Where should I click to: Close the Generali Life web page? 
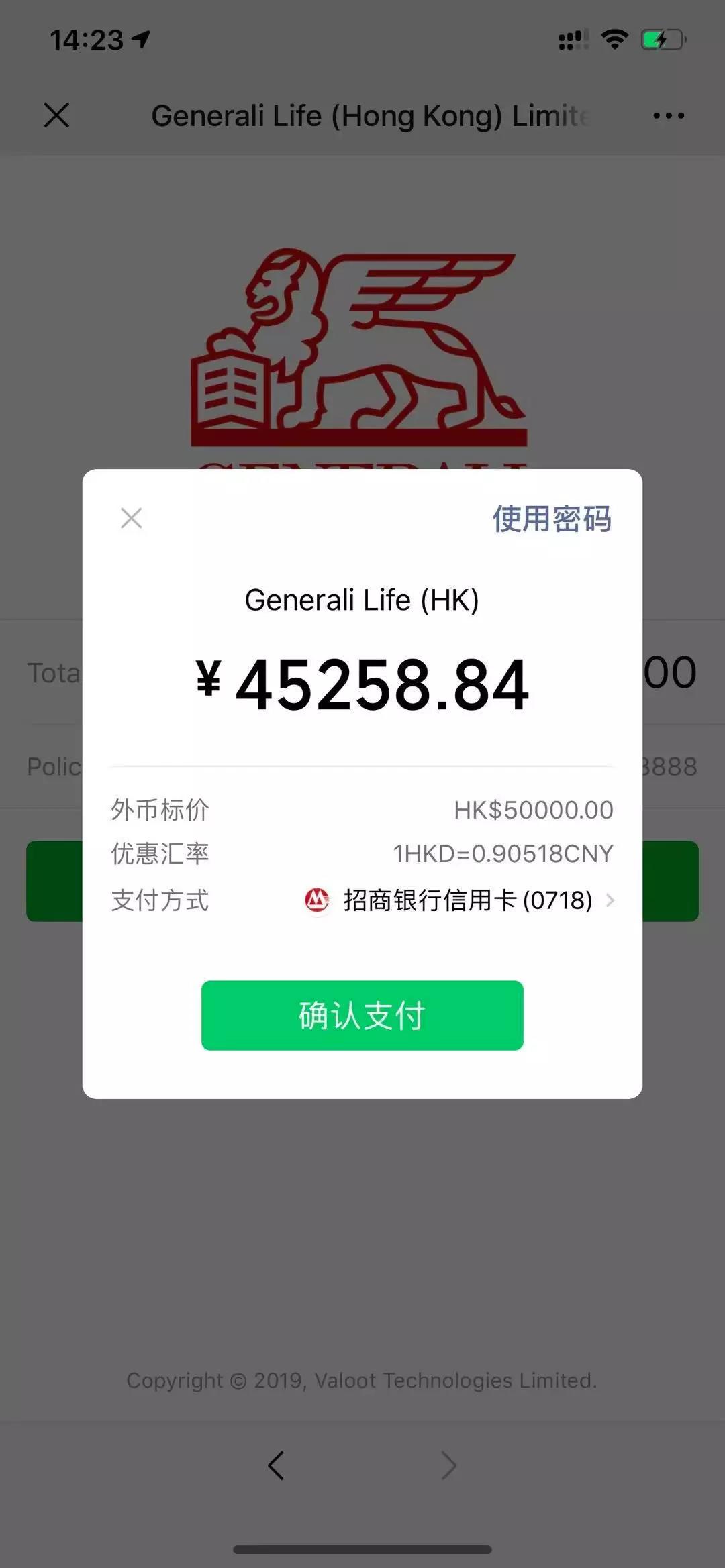(56, 115)
